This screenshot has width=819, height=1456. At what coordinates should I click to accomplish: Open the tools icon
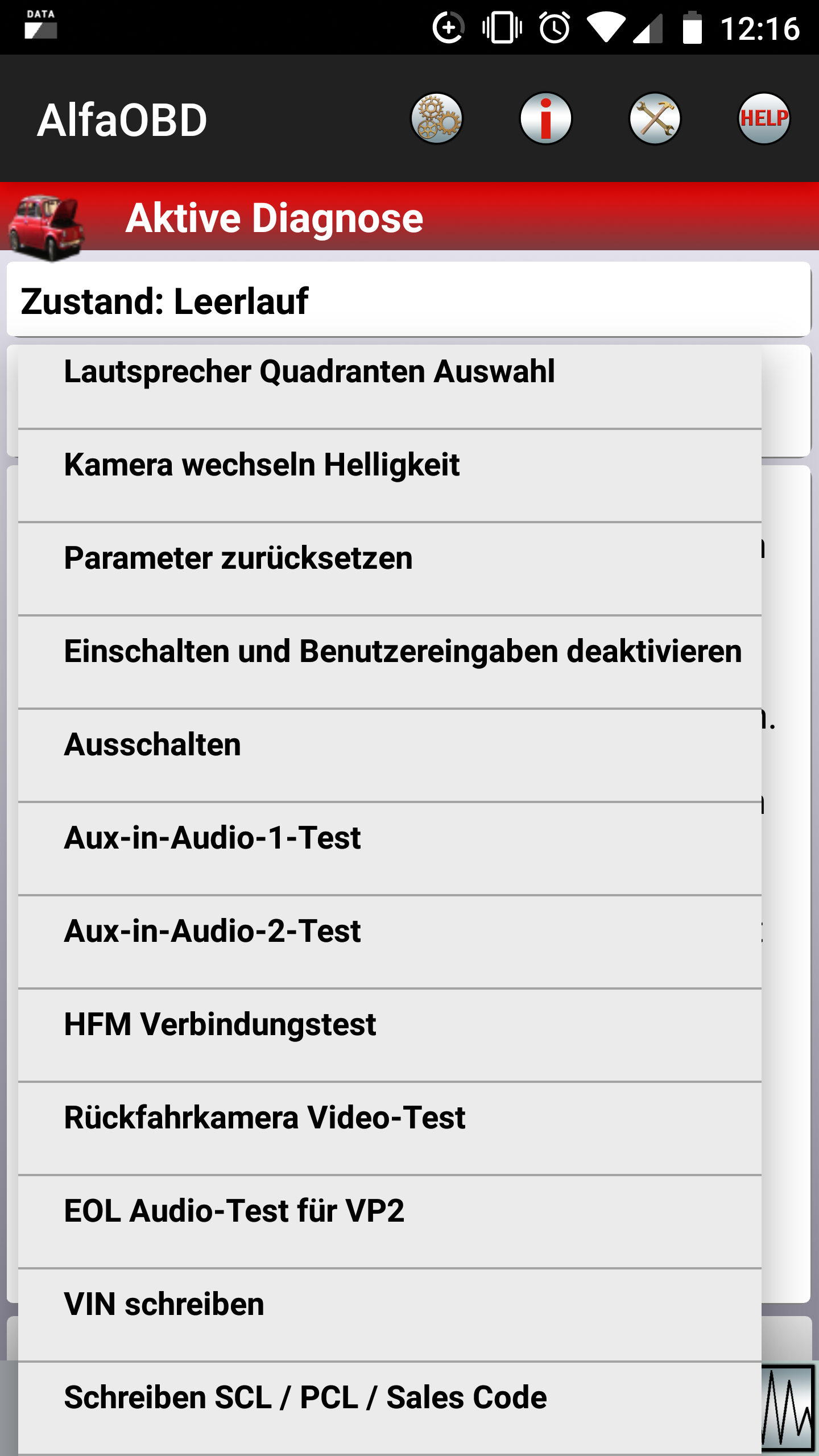[655, 118]
